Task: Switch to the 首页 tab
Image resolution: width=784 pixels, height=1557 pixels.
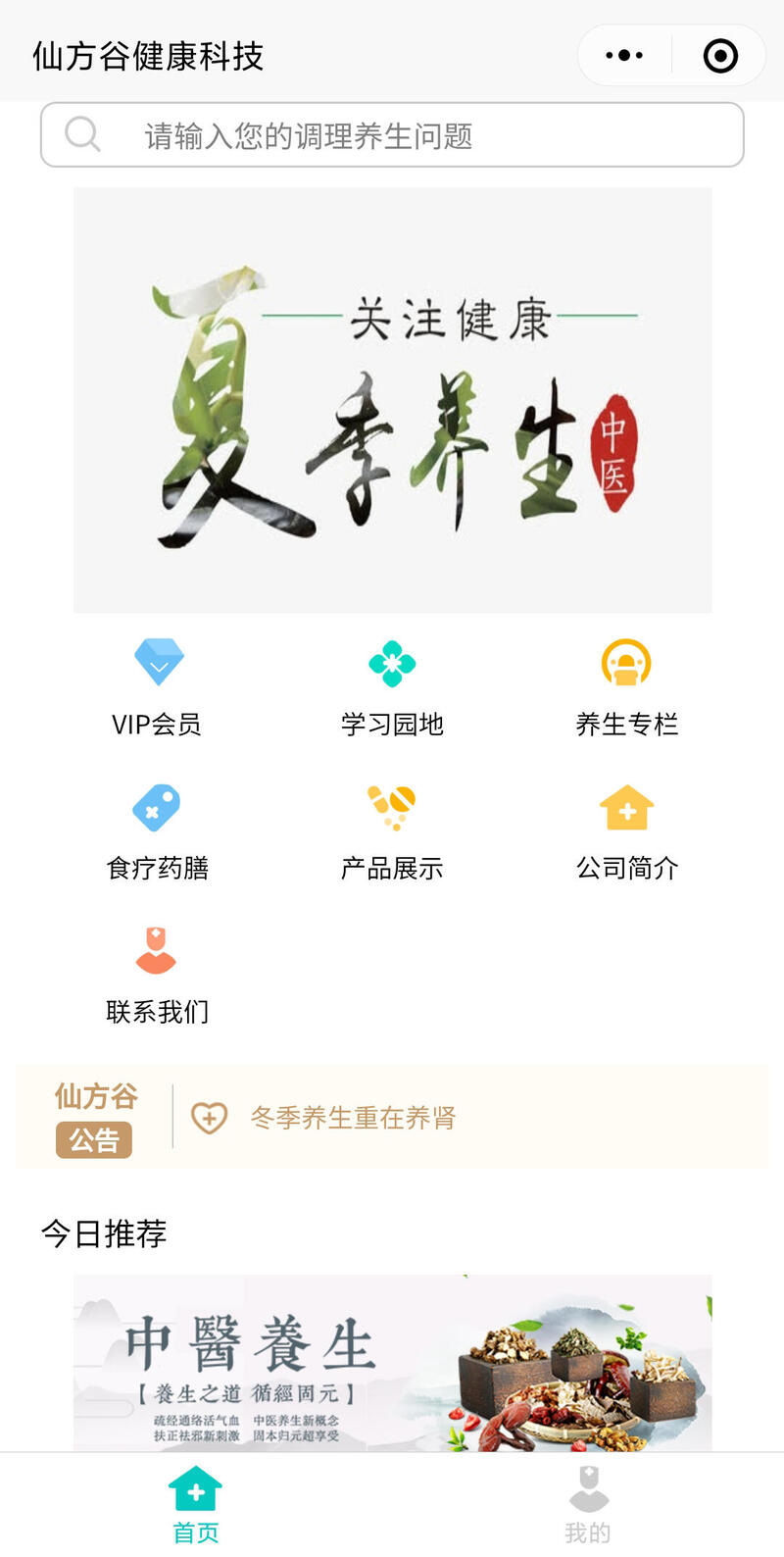Action: pos(196,1505)
